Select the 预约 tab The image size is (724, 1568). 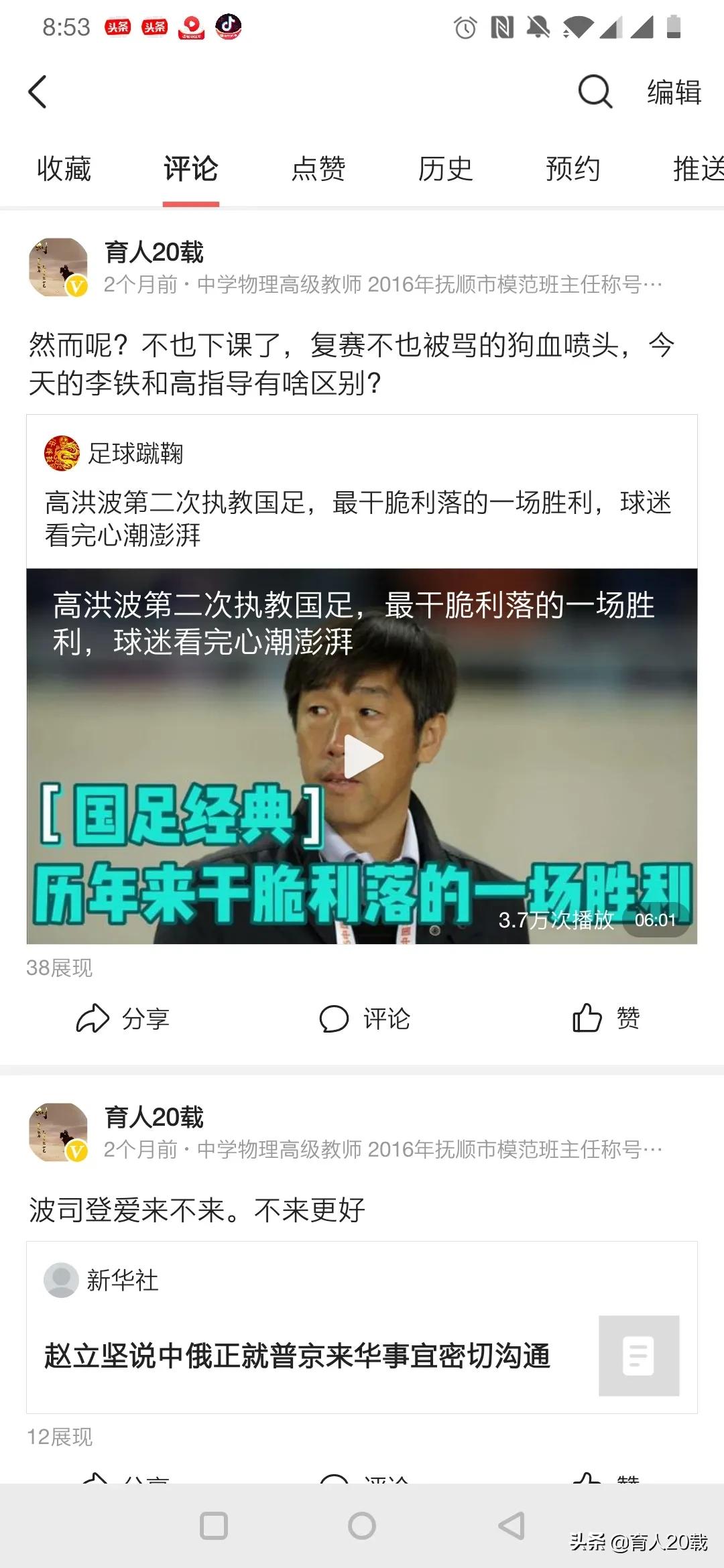pos(573,170)
